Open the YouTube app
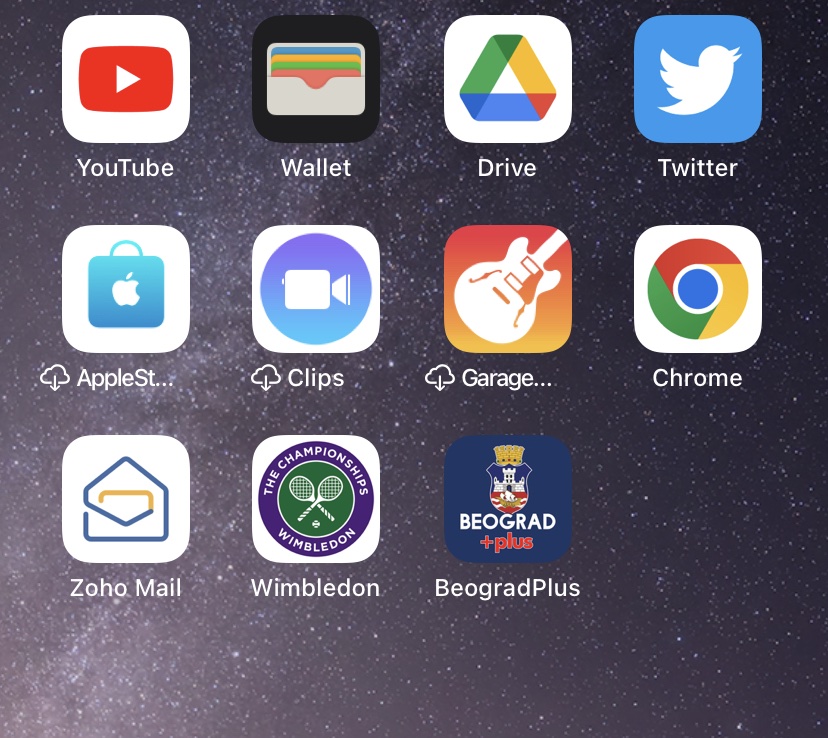Image resolution: width=828 pixels, height=738 pixels. tap(126, 79)
